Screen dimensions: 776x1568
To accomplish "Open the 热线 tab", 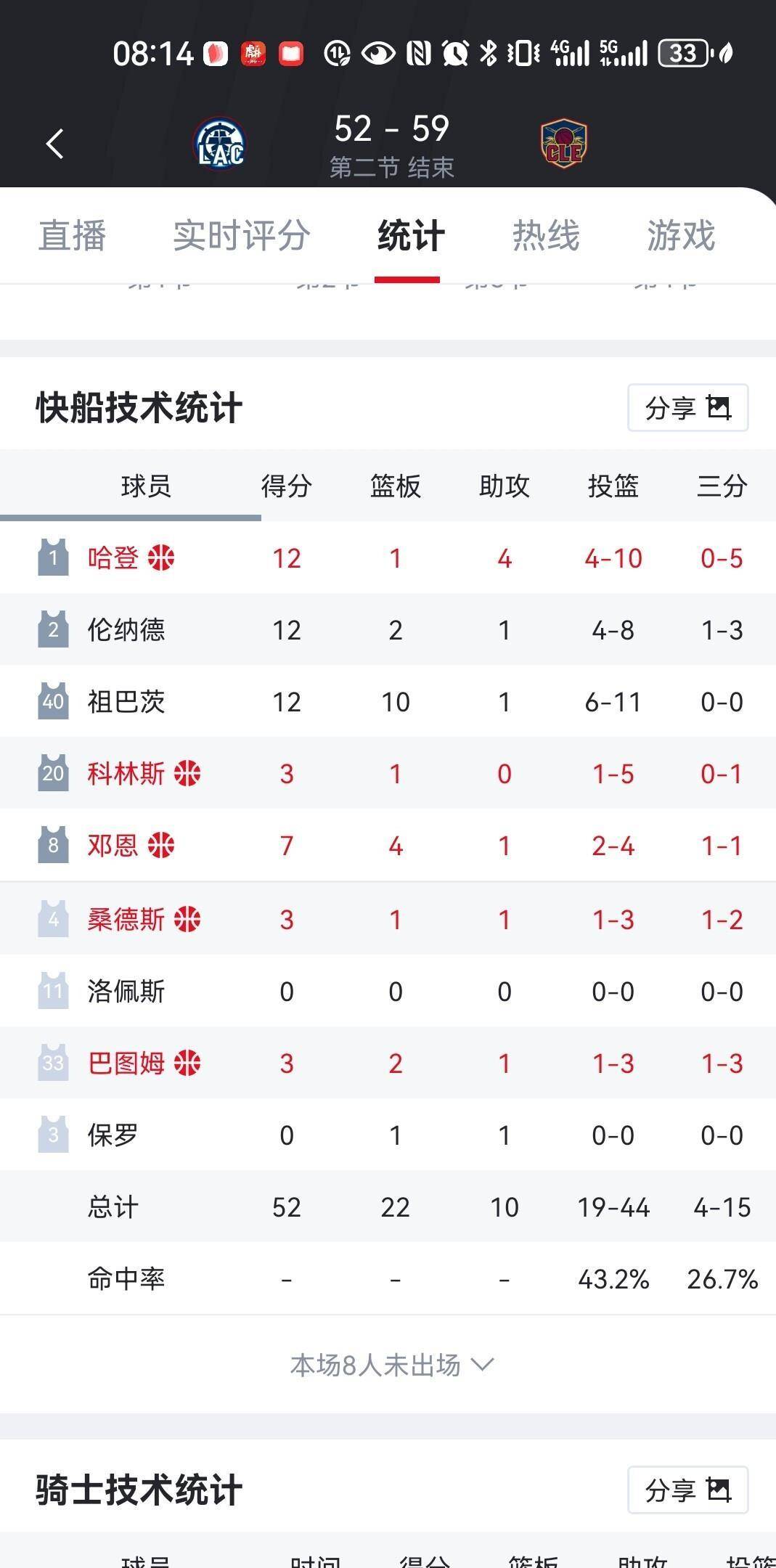I will 546,236.
